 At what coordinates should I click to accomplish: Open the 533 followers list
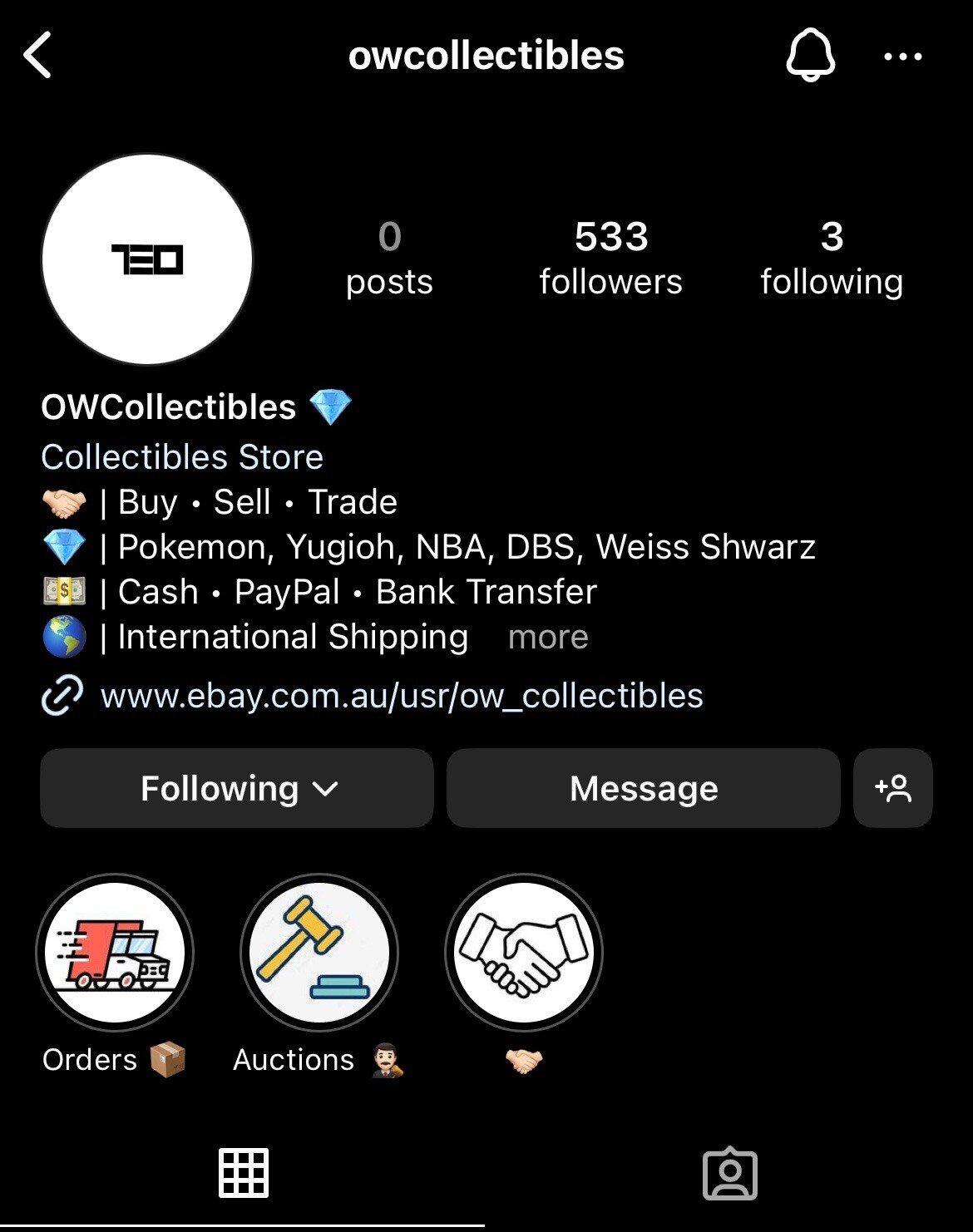[x=610, y=258]
